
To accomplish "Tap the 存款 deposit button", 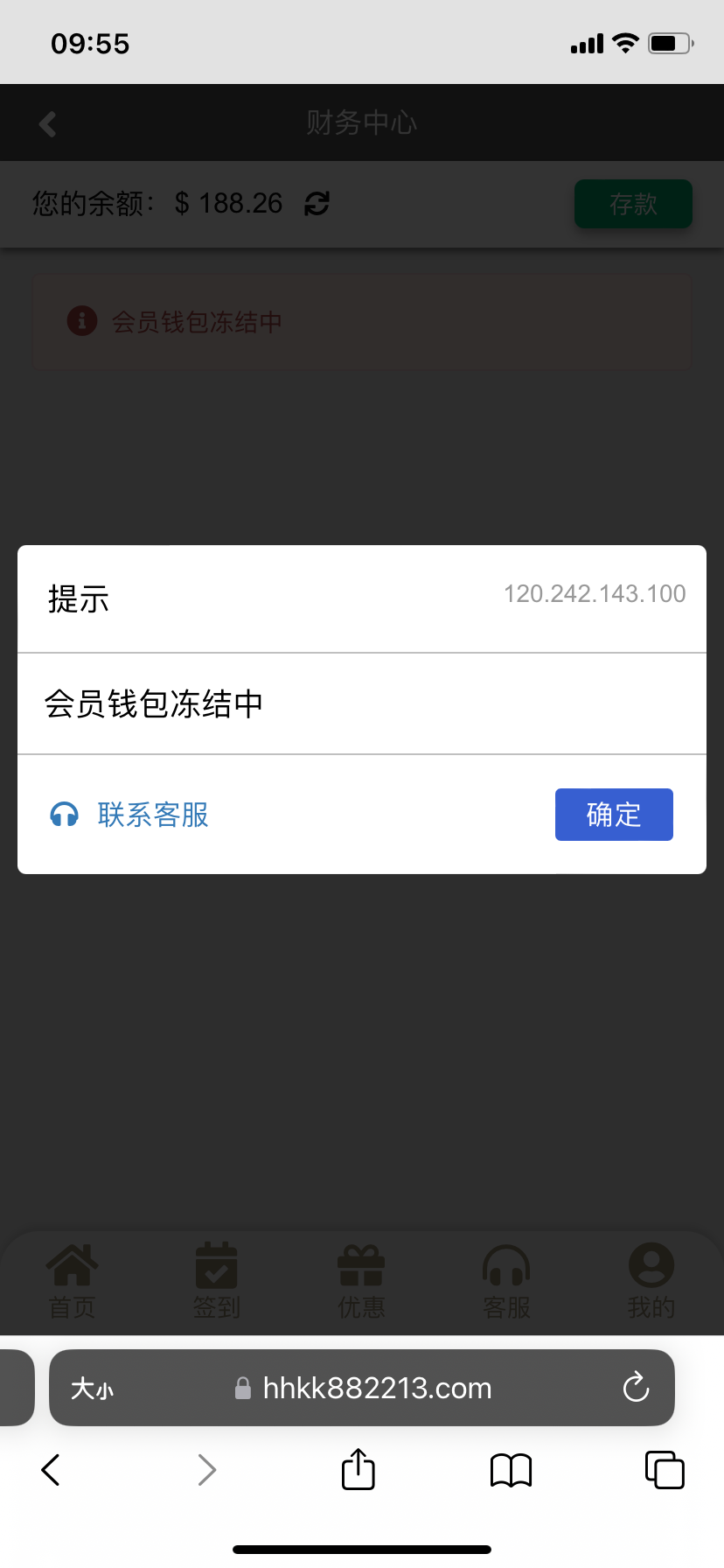I will click(633, 204).
